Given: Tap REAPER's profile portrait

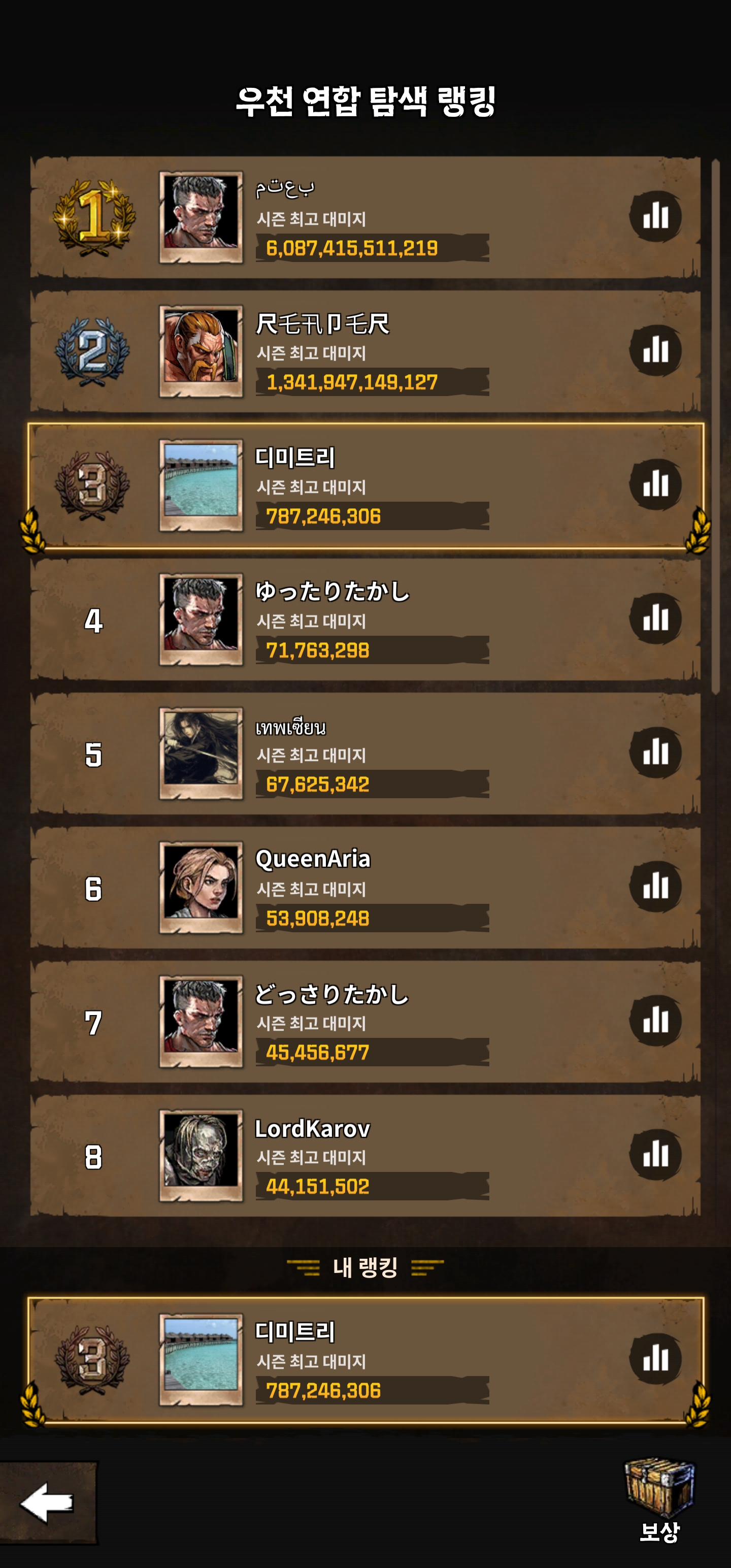Looking at the screenshot, I should [x=201, y=350].
